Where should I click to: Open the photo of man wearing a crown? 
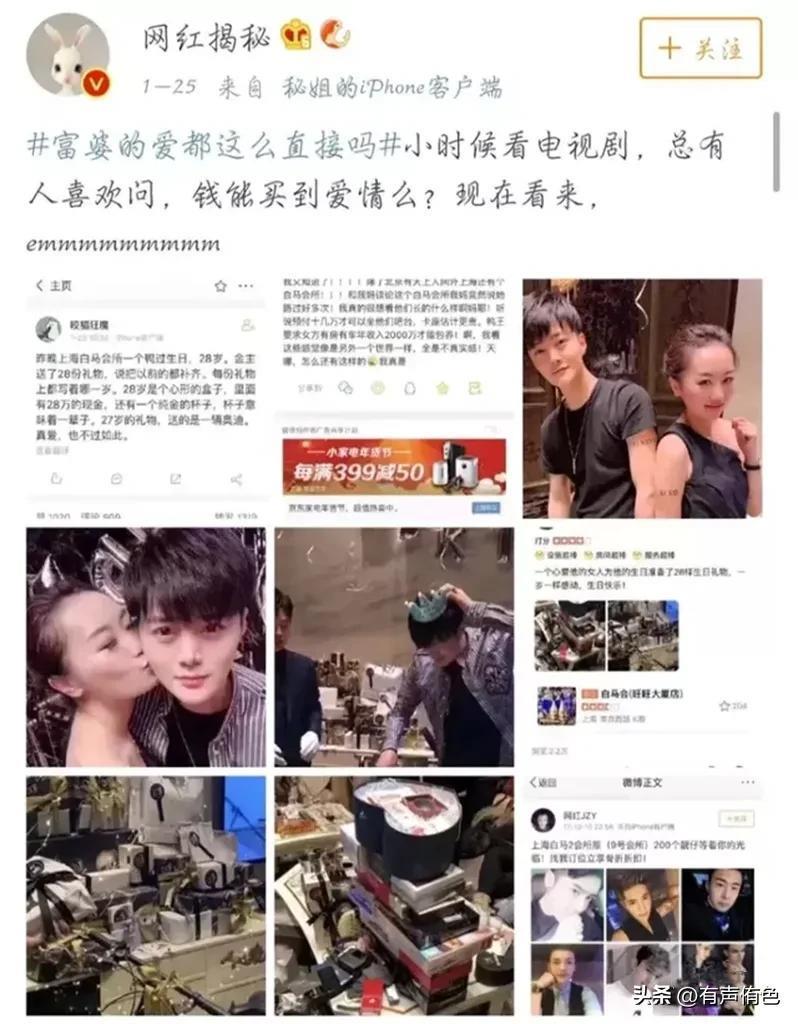point(394,646)
